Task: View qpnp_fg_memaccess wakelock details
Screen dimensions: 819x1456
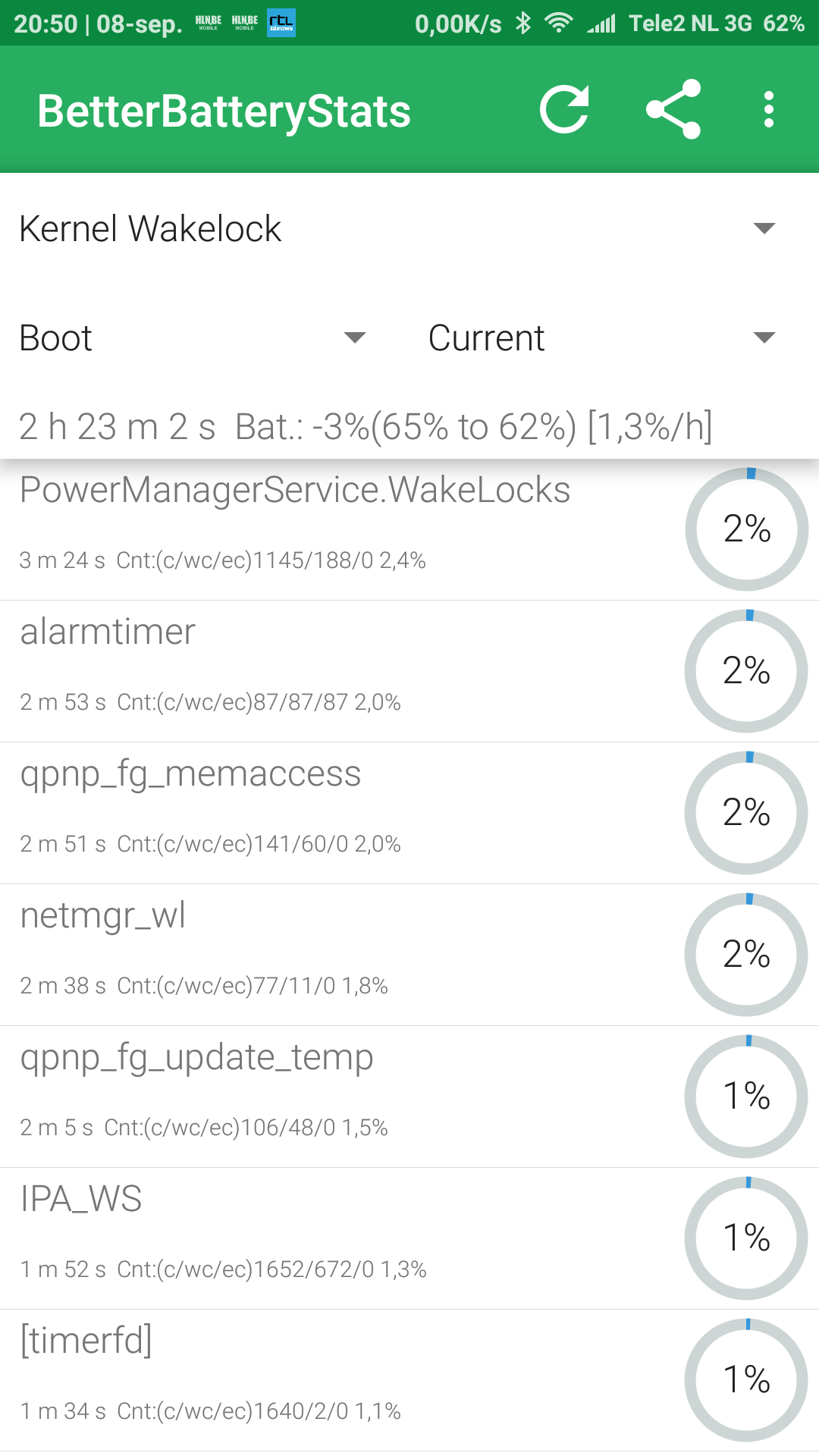Action: [409, 813]
